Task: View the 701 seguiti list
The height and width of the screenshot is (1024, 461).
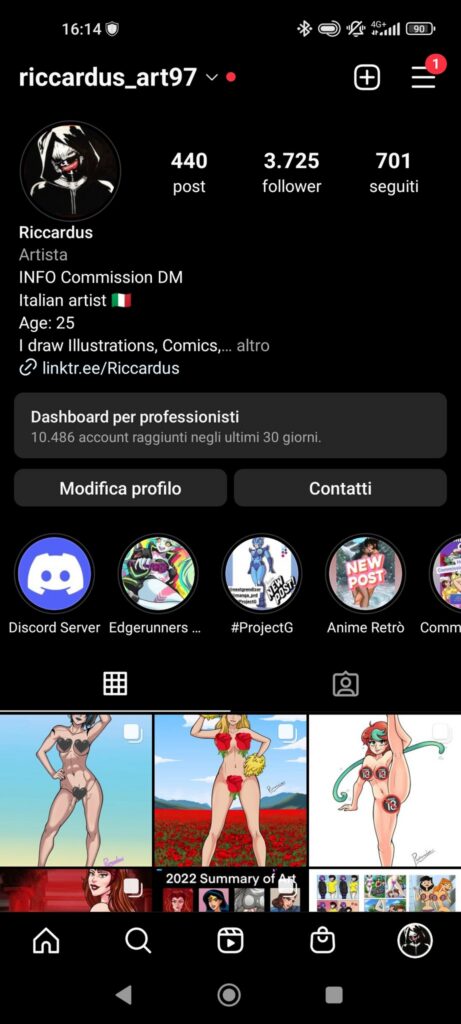Action: coord(394,172)
